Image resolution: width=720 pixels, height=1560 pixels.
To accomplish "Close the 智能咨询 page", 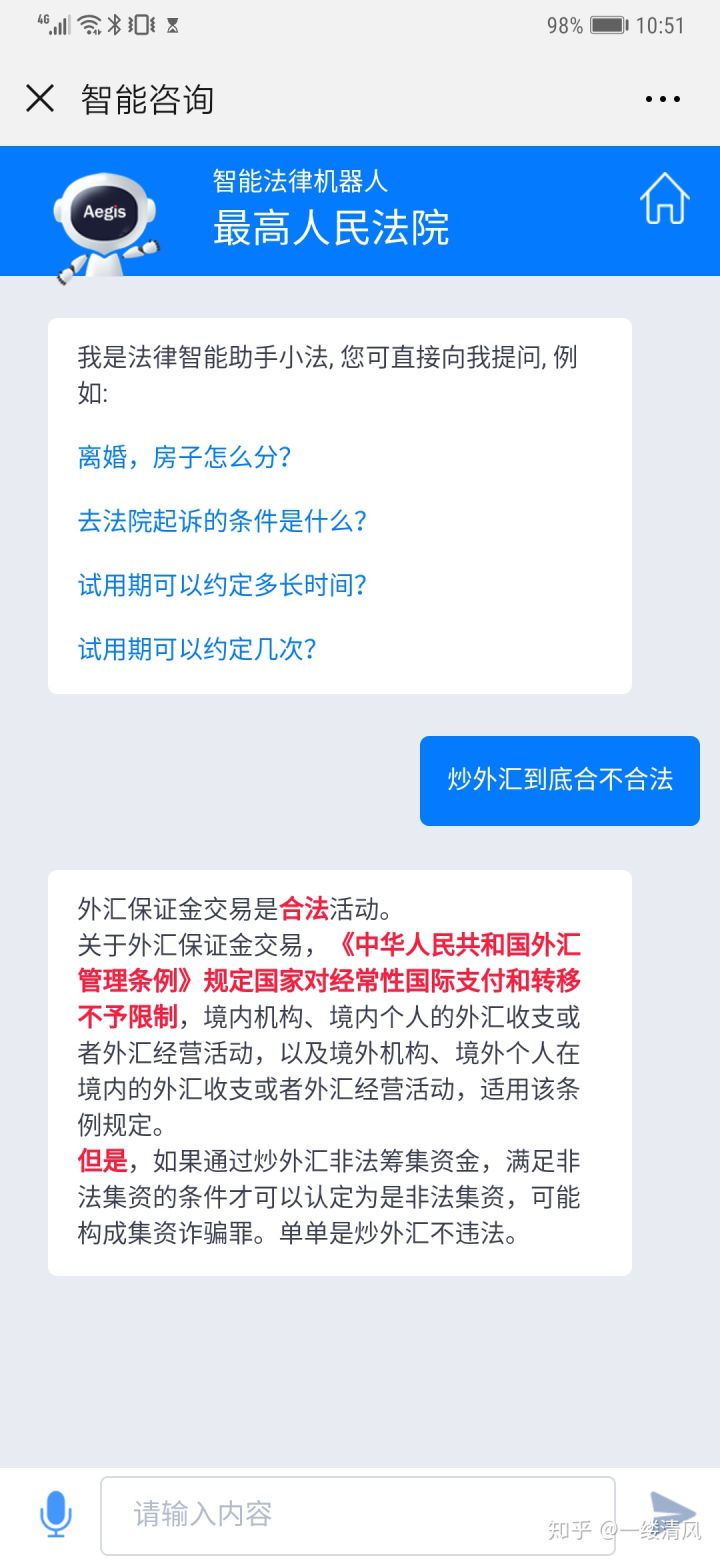I will (x=40, y=99).
